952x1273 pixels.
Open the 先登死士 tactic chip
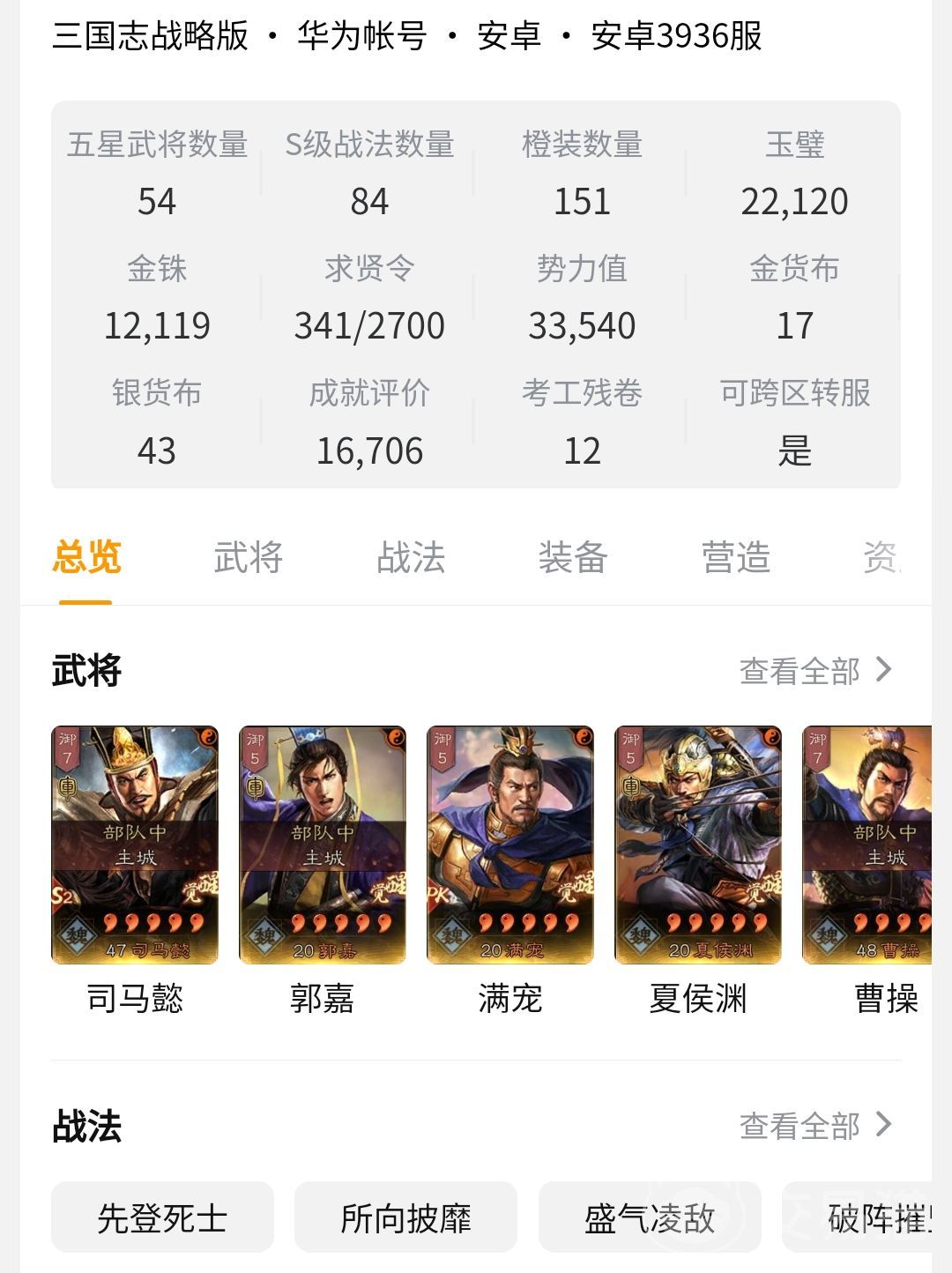[x=162, y=1217]
